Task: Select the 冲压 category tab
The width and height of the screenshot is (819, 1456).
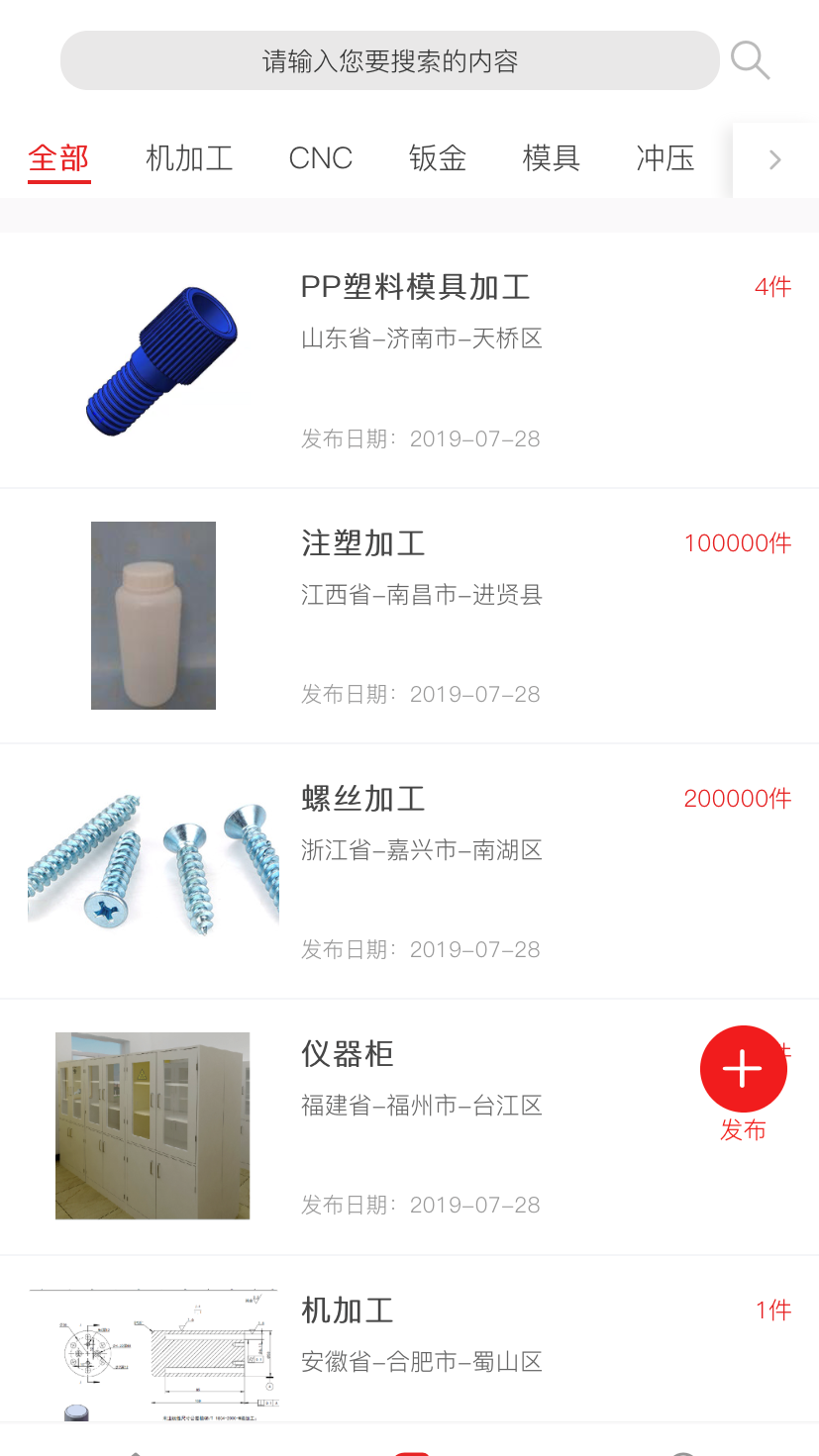Action: tap(665, 158)
